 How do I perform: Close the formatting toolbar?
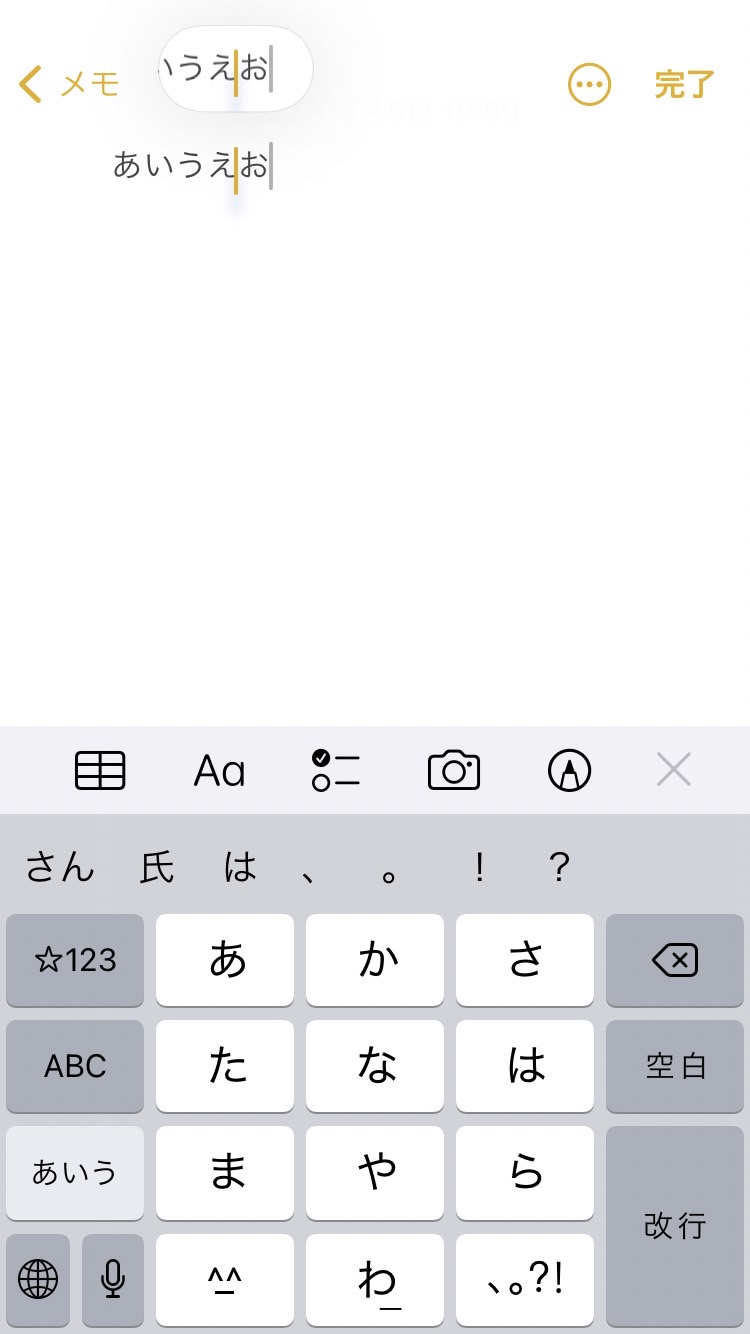(674, 771)
